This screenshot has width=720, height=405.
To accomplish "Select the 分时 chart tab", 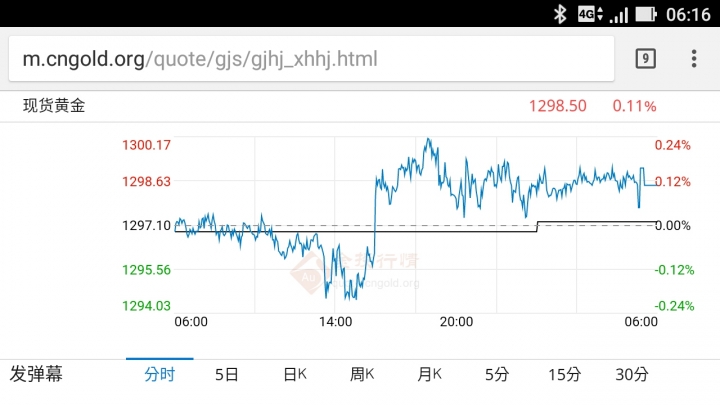I will (159, 375).
